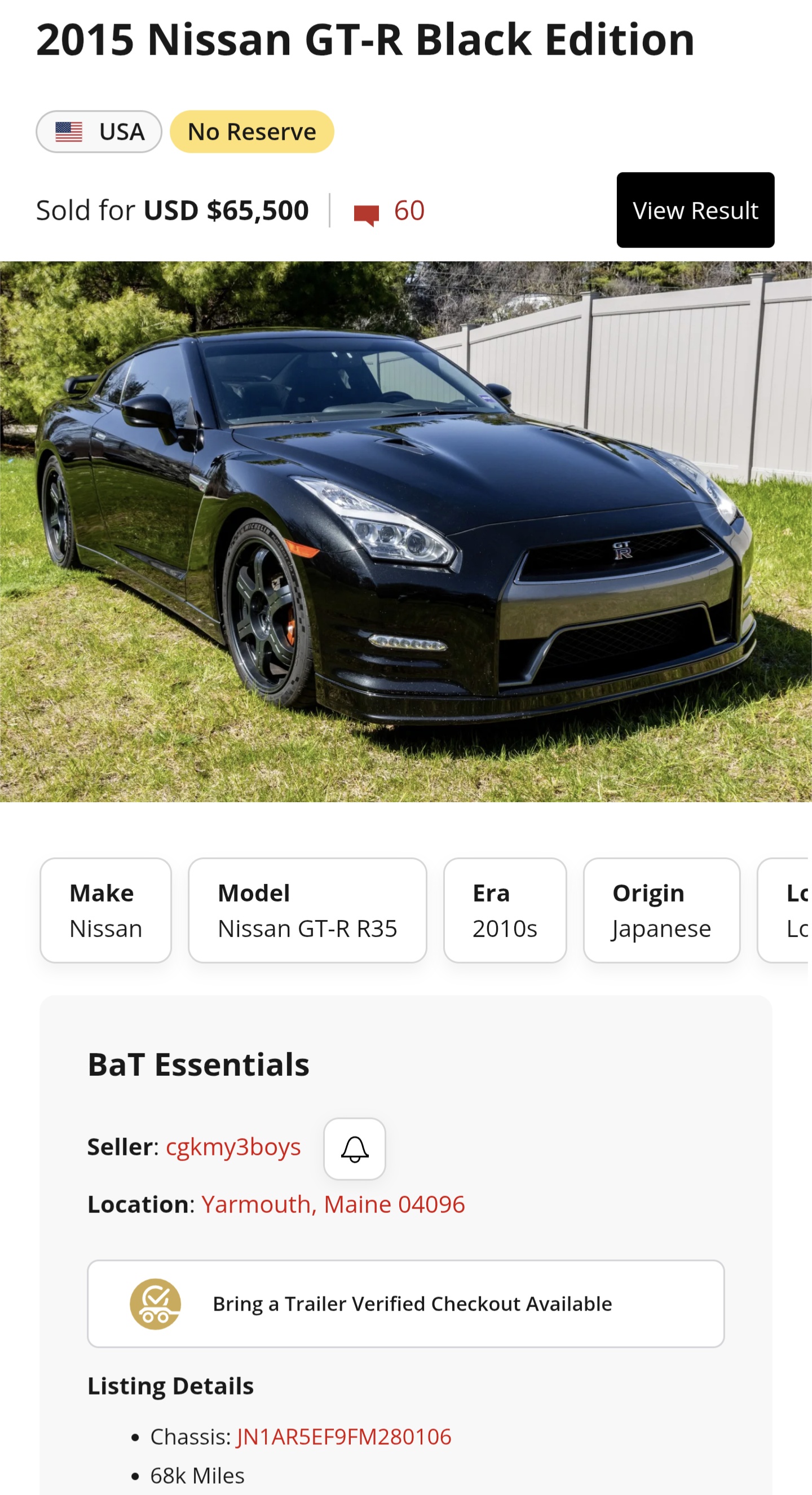Tap the seller notification bell
The width and height of the screenshot is (812, 1495).
[x=354, y=1149]
